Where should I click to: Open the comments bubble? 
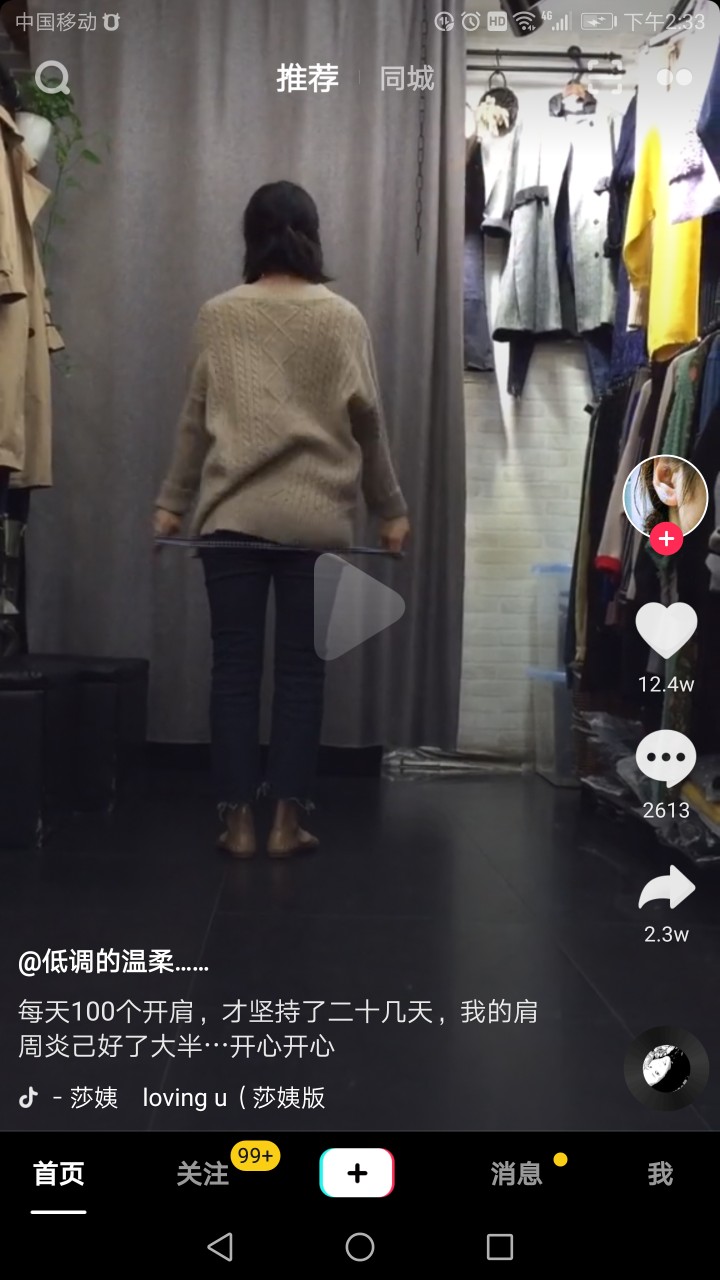[666, 759]
